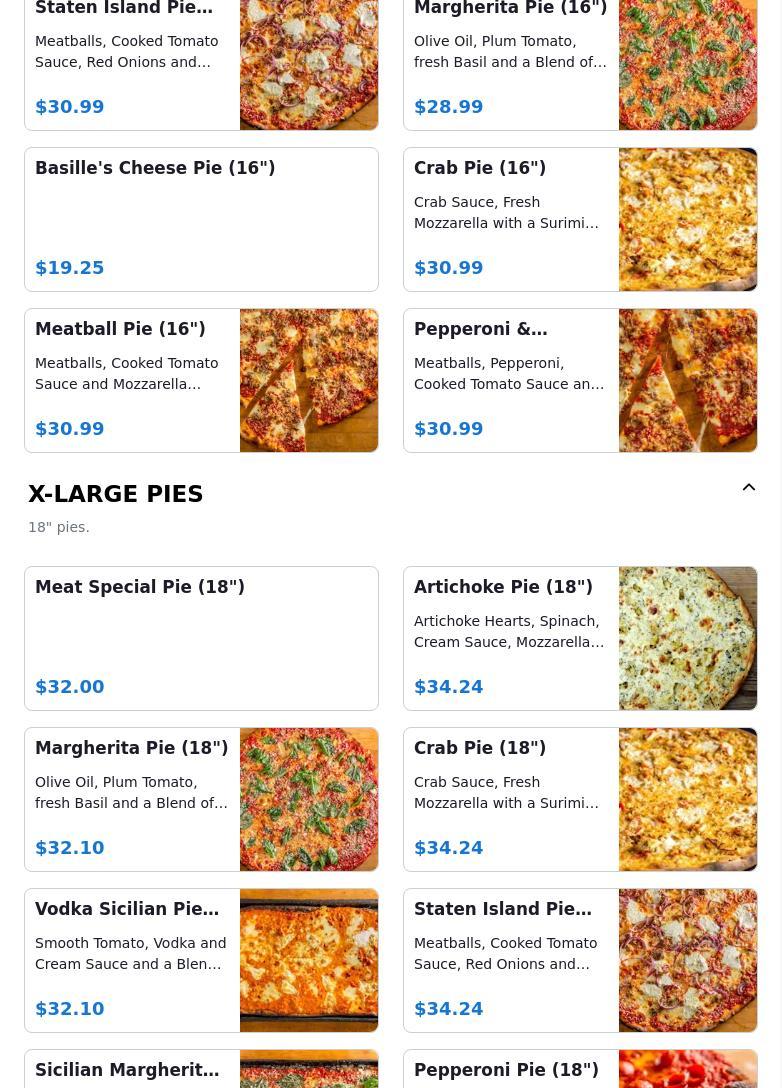Select Artichoke Pie (18") card

(x=580, y=638)
